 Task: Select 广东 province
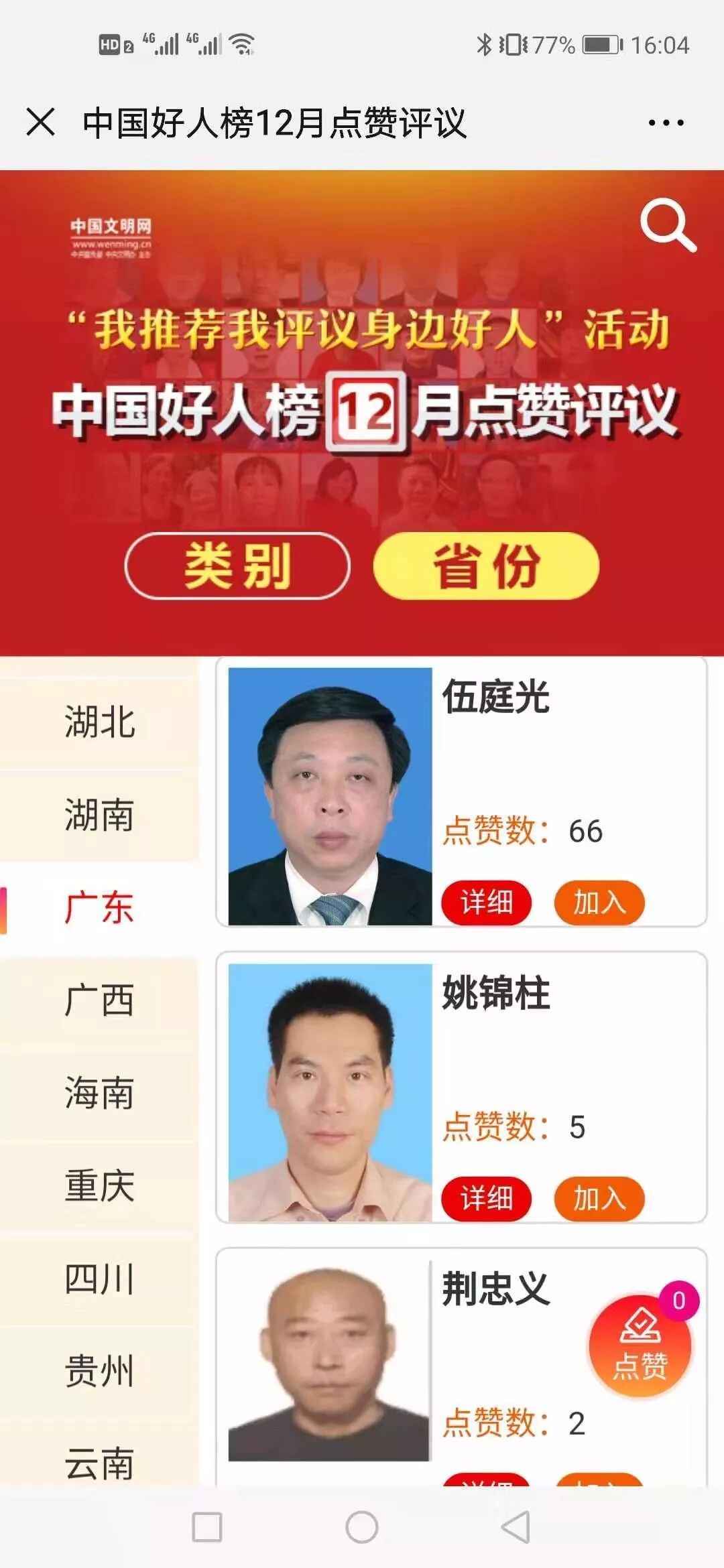point(99,908)
